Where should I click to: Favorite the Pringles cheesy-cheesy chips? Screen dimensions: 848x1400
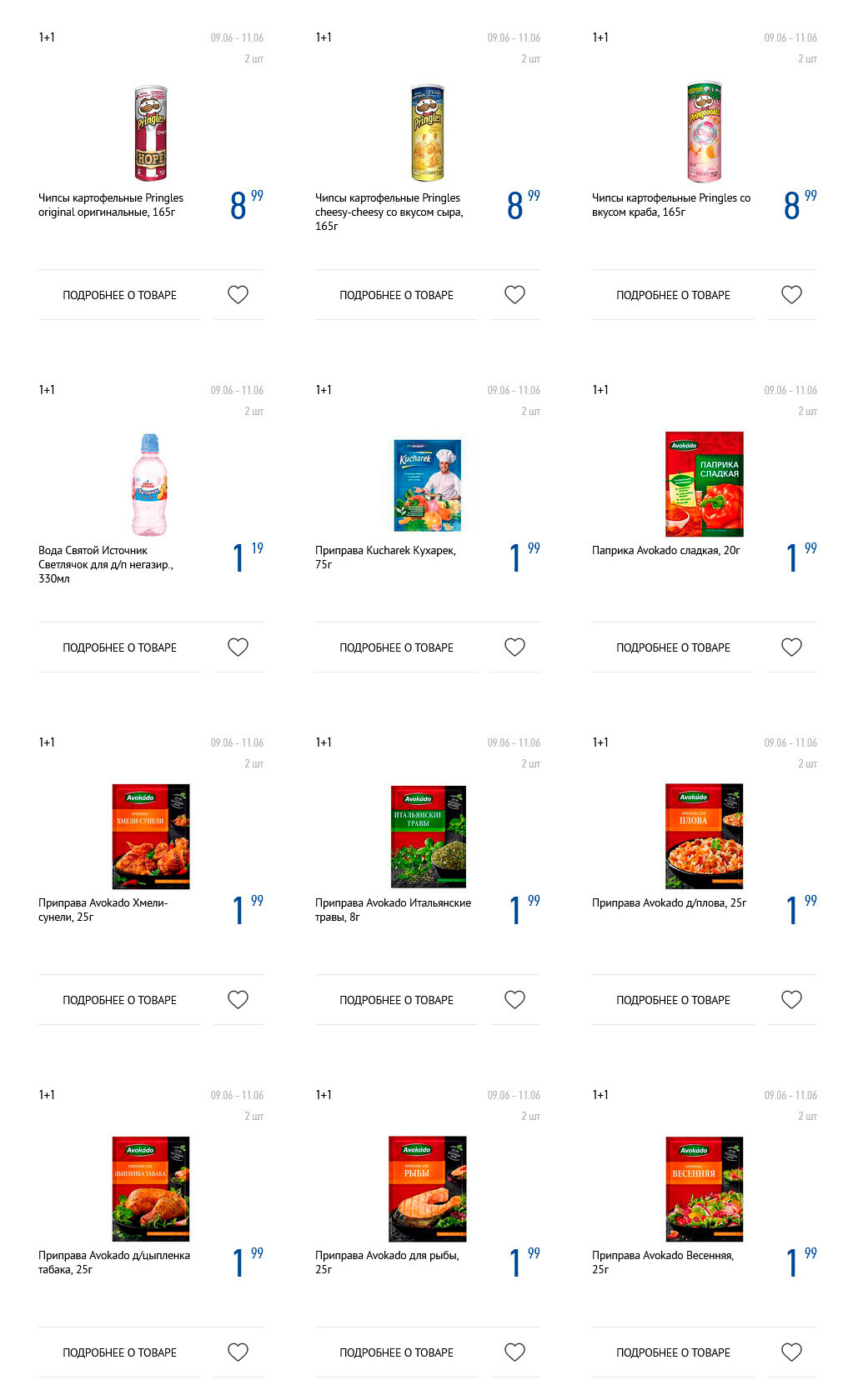pos(514,295)
